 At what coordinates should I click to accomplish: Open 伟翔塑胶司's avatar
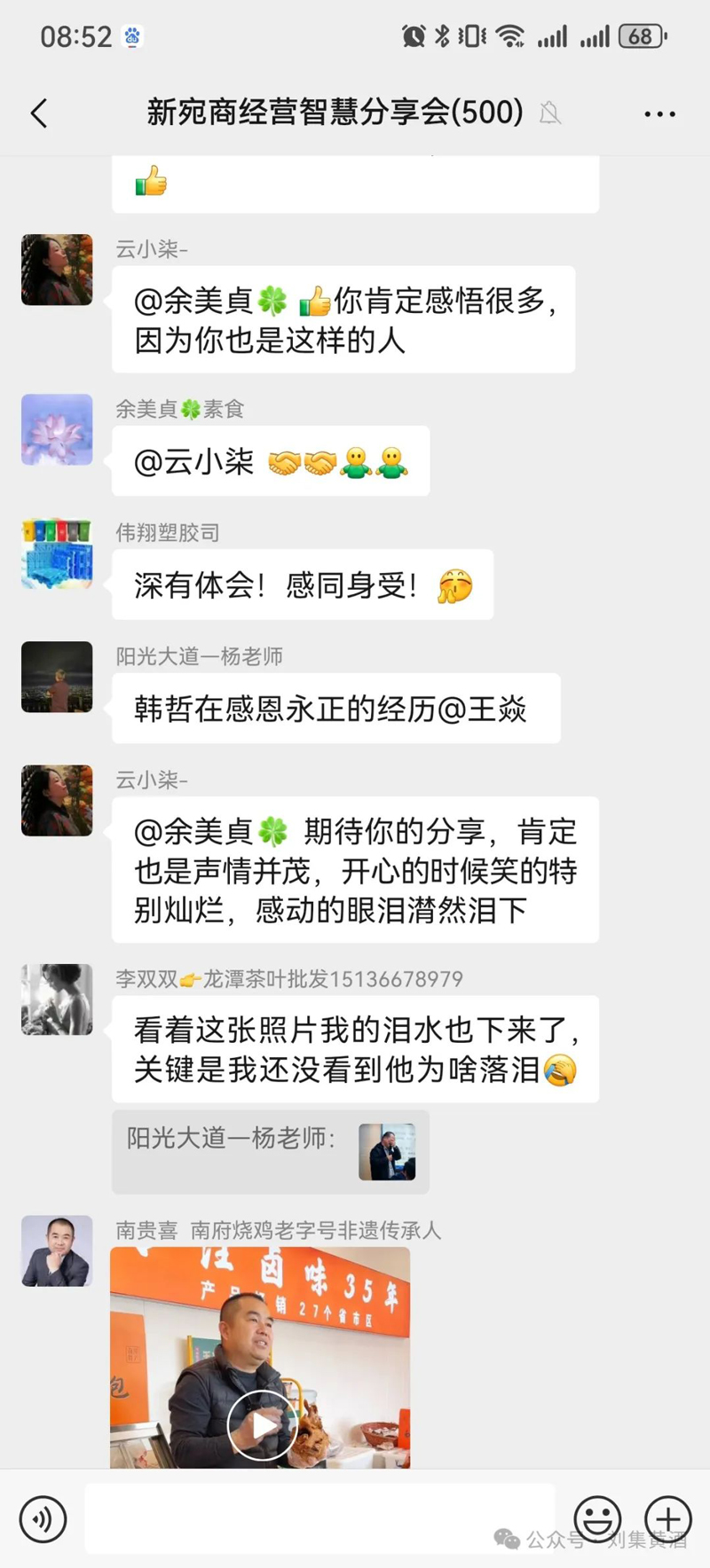pos(57,553)
